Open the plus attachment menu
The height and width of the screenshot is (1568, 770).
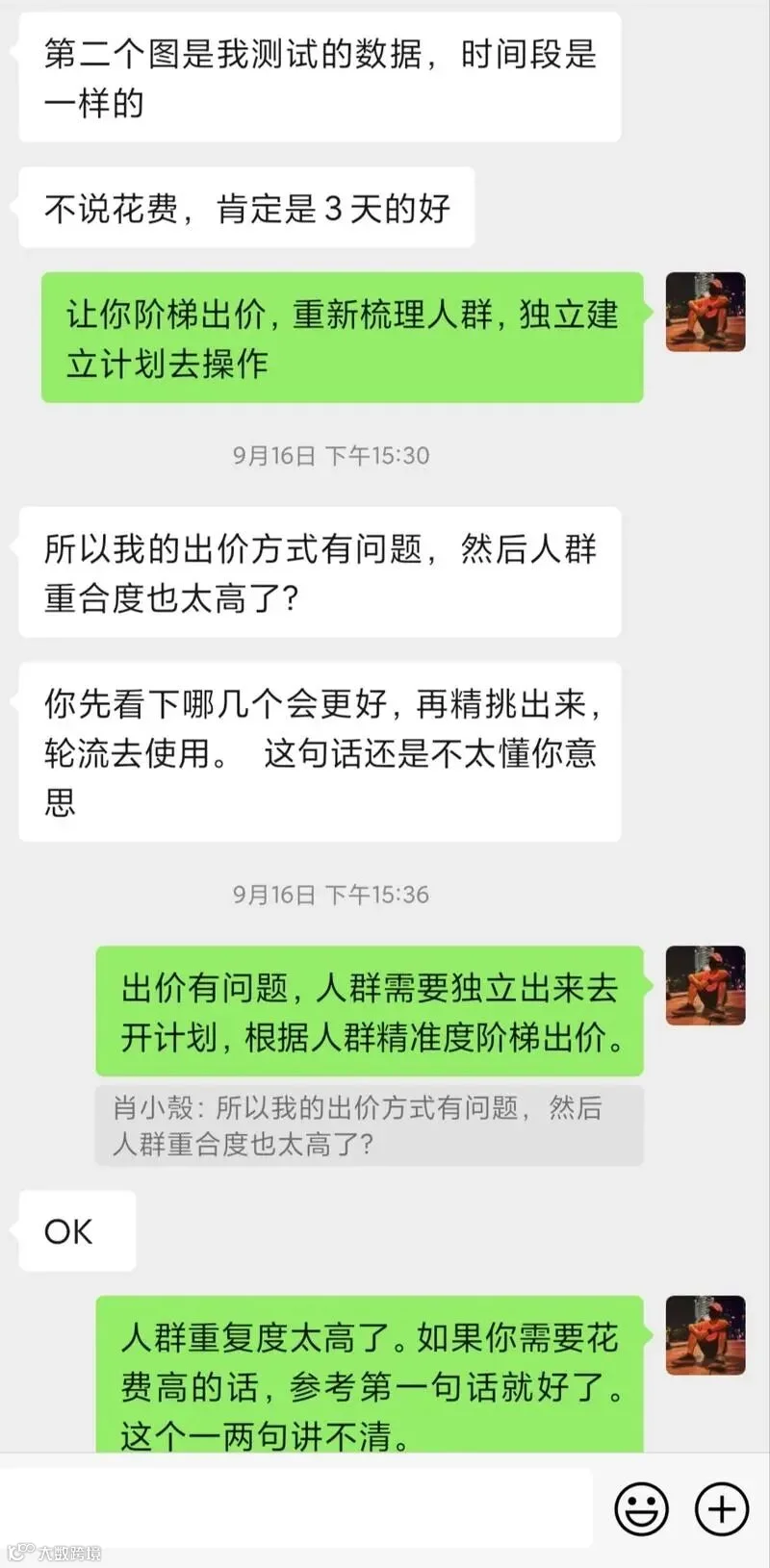(x=722, y=1507)
